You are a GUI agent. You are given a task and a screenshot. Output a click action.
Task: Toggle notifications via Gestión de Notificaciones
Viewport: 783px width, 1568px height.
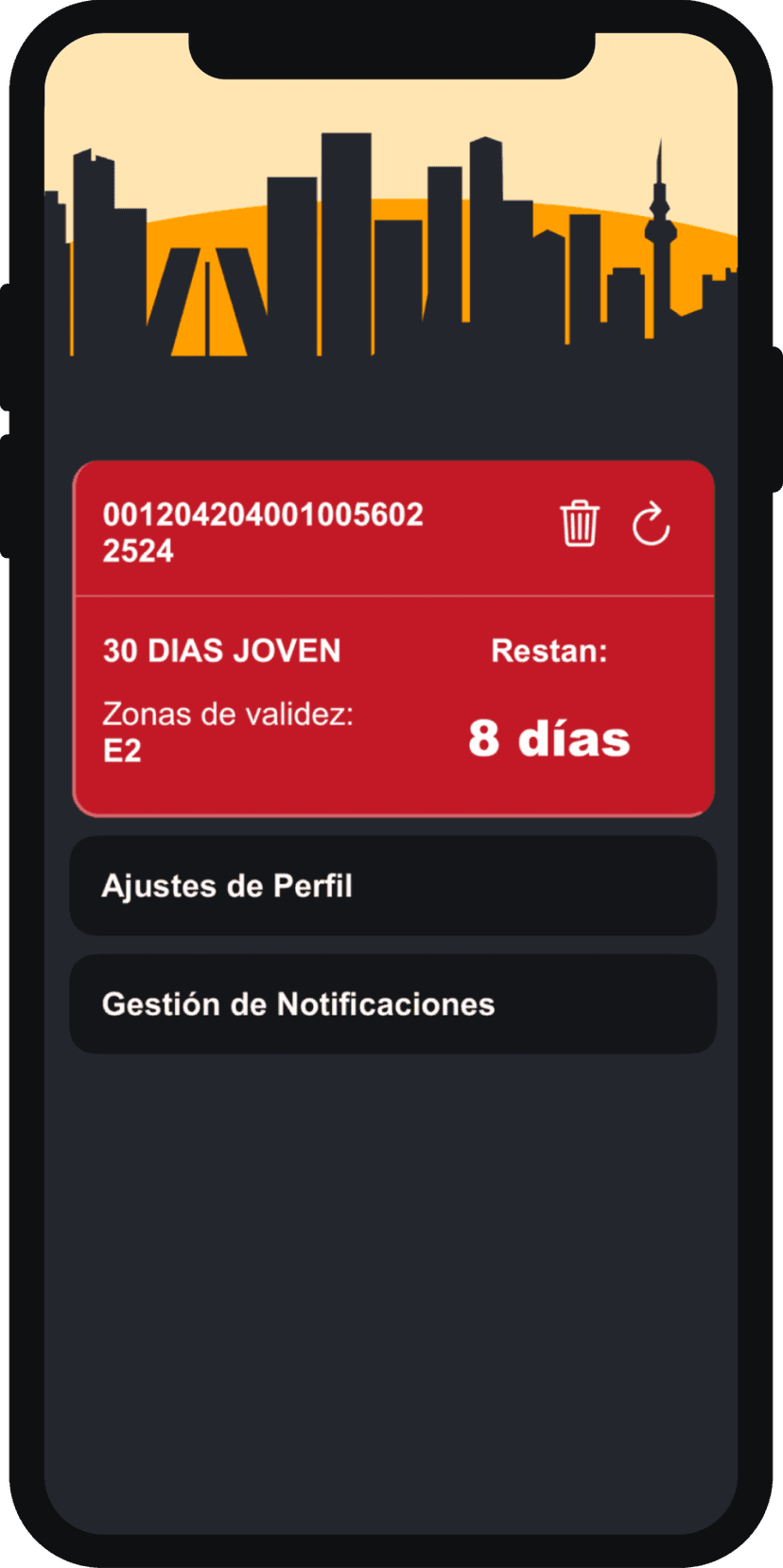point(392,1002)
